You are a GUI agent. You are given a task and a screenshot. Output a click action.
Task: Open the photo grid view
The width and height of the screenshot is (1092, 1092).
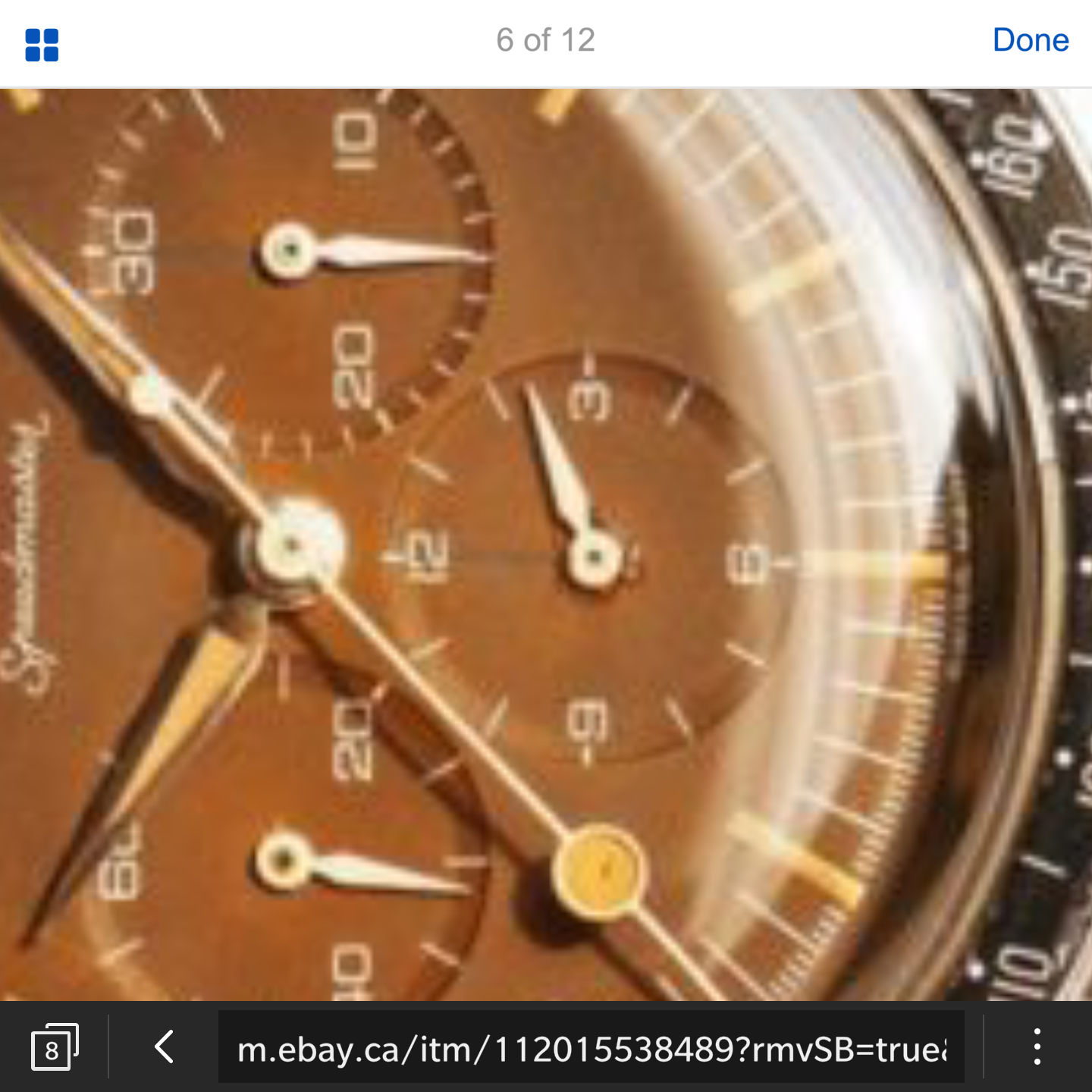click(42, 44)
